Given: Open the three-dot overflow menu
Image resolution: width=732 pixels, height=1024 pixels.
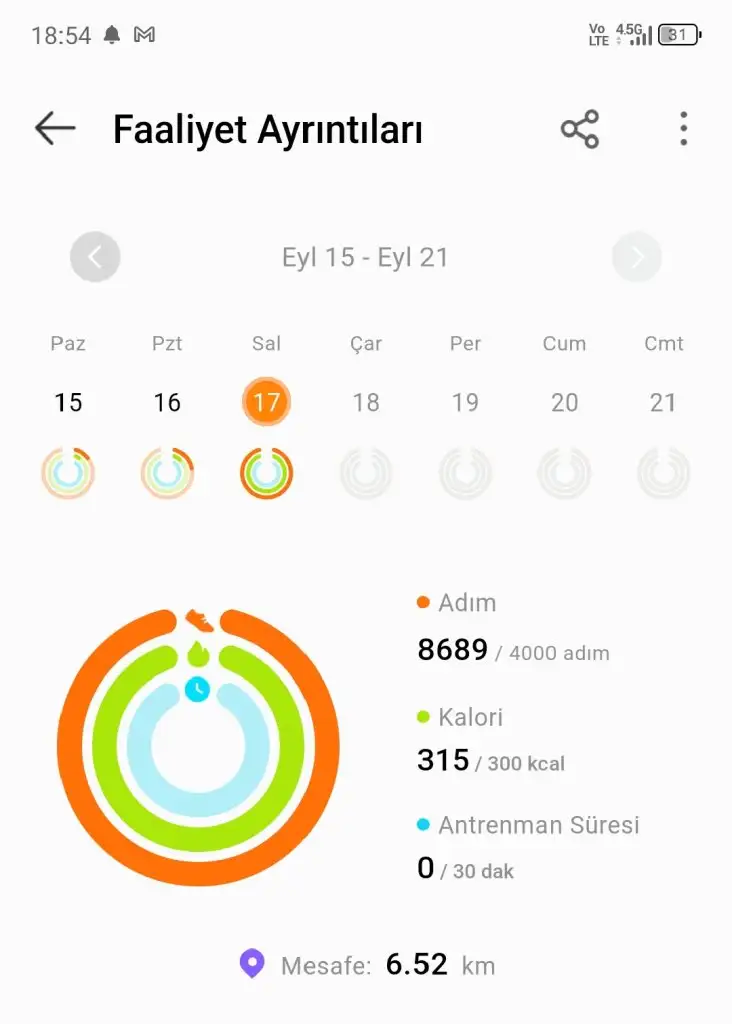Looking at the screenshot, I should [x=684, y=129].
